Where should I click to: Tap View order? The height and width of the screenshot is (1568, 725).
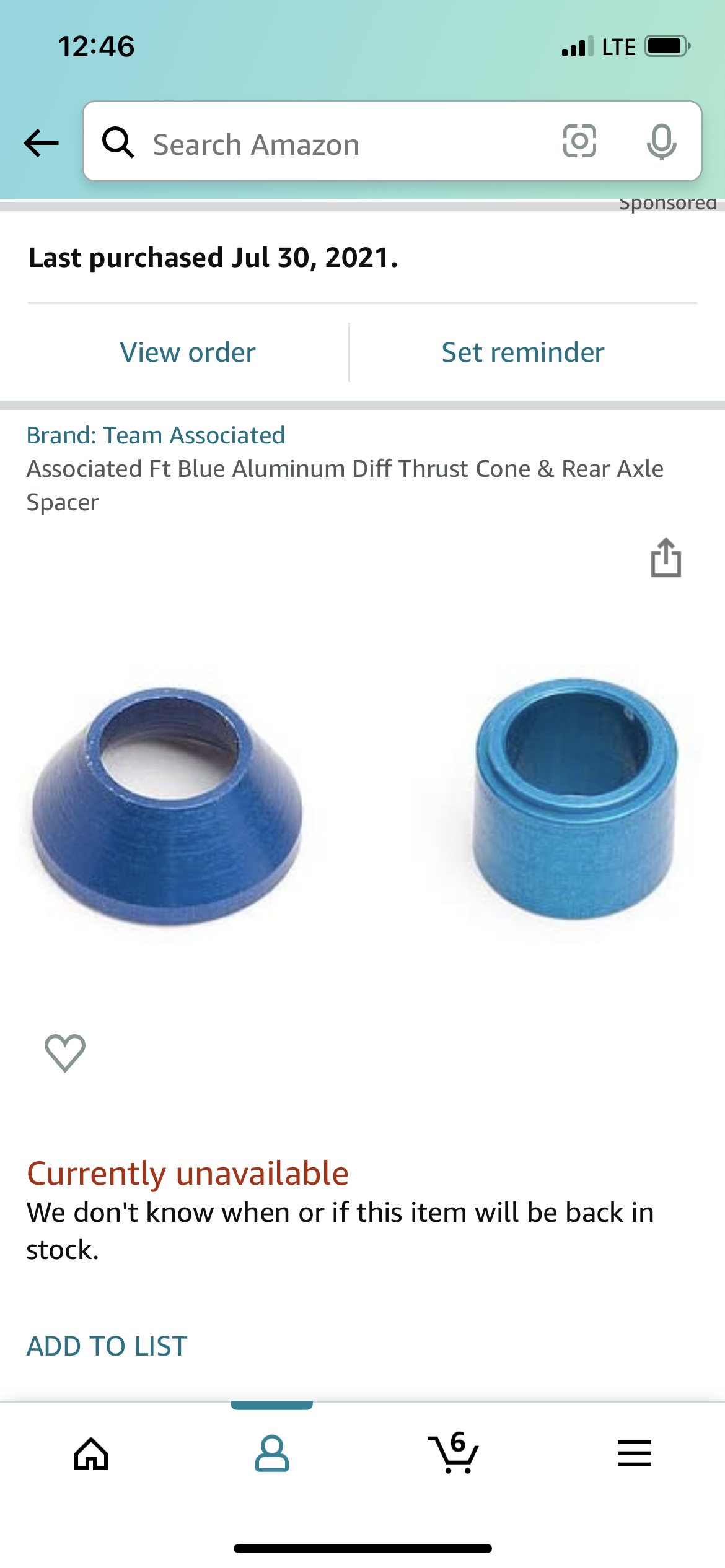point(188,352)
